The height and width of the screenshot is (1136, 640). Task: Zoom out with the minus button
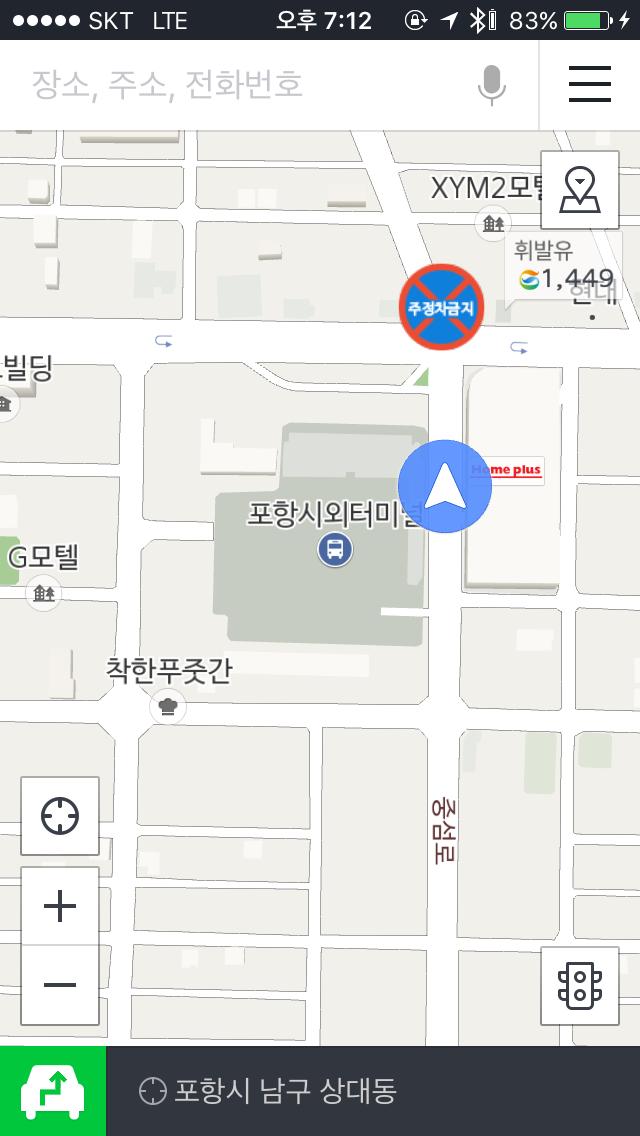[x=60, y=985]
